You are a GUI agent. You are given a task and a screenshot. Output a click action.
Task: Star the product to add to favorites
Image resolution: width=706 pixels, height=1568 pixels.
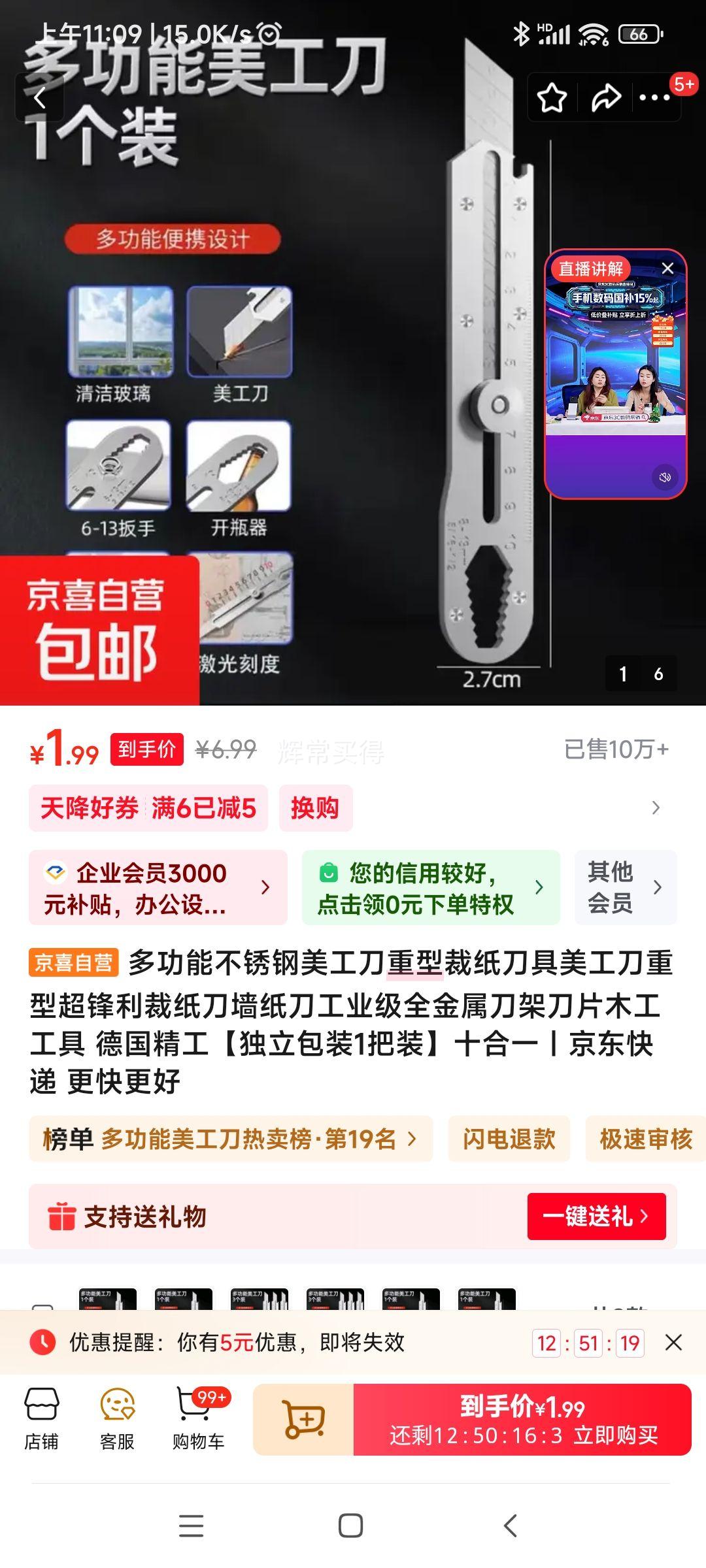coord(551,97)
